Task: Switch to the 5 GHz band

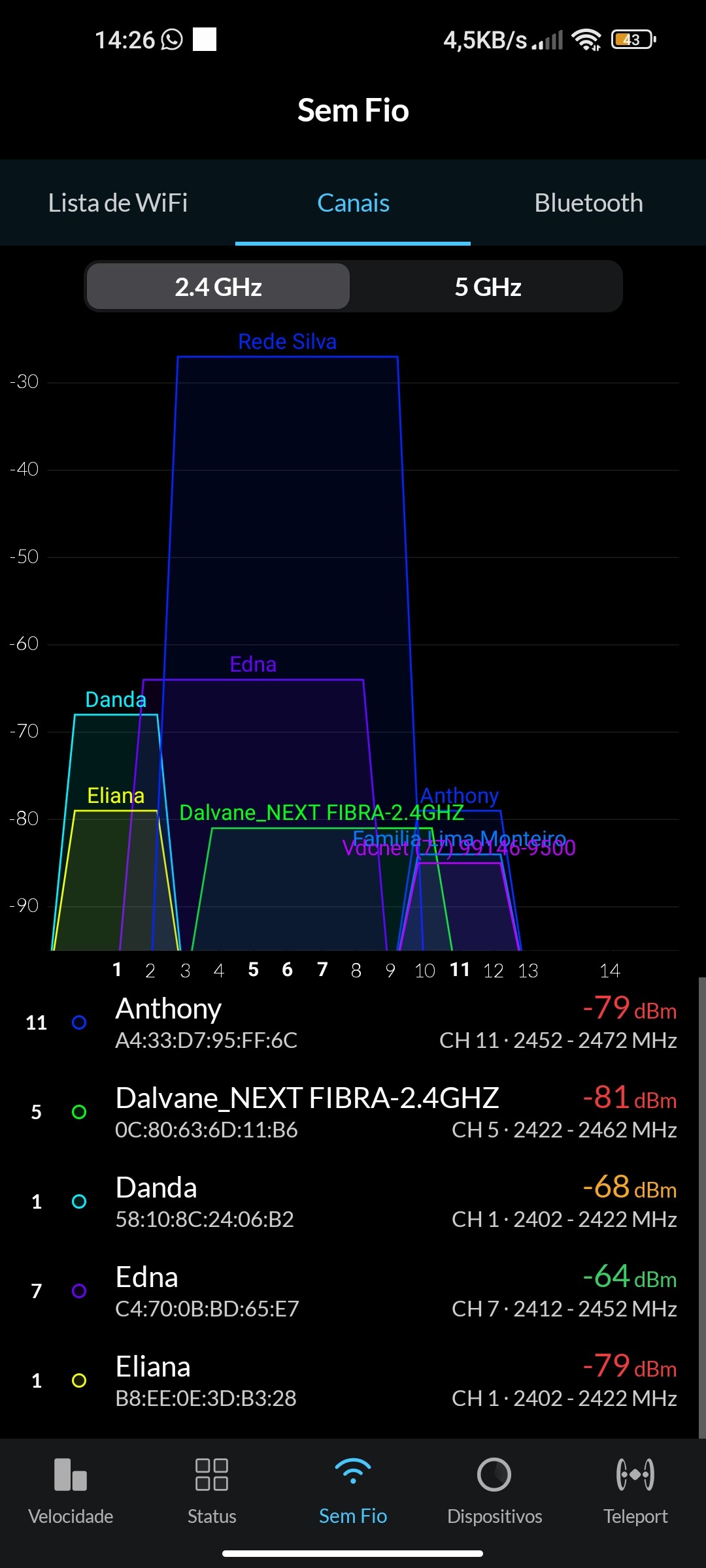Action: tap(488, 287)
